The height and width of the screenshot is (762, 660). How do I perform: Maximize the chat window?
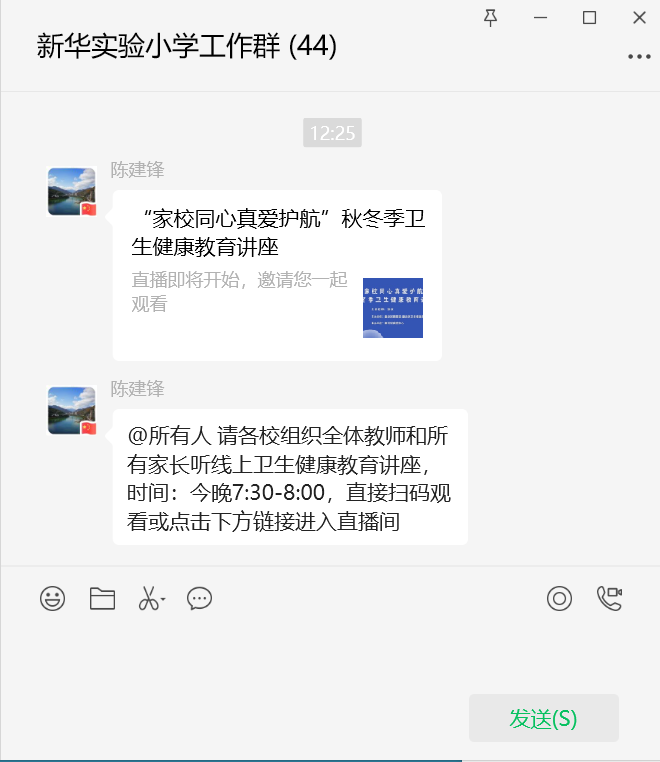click(590, 17)
